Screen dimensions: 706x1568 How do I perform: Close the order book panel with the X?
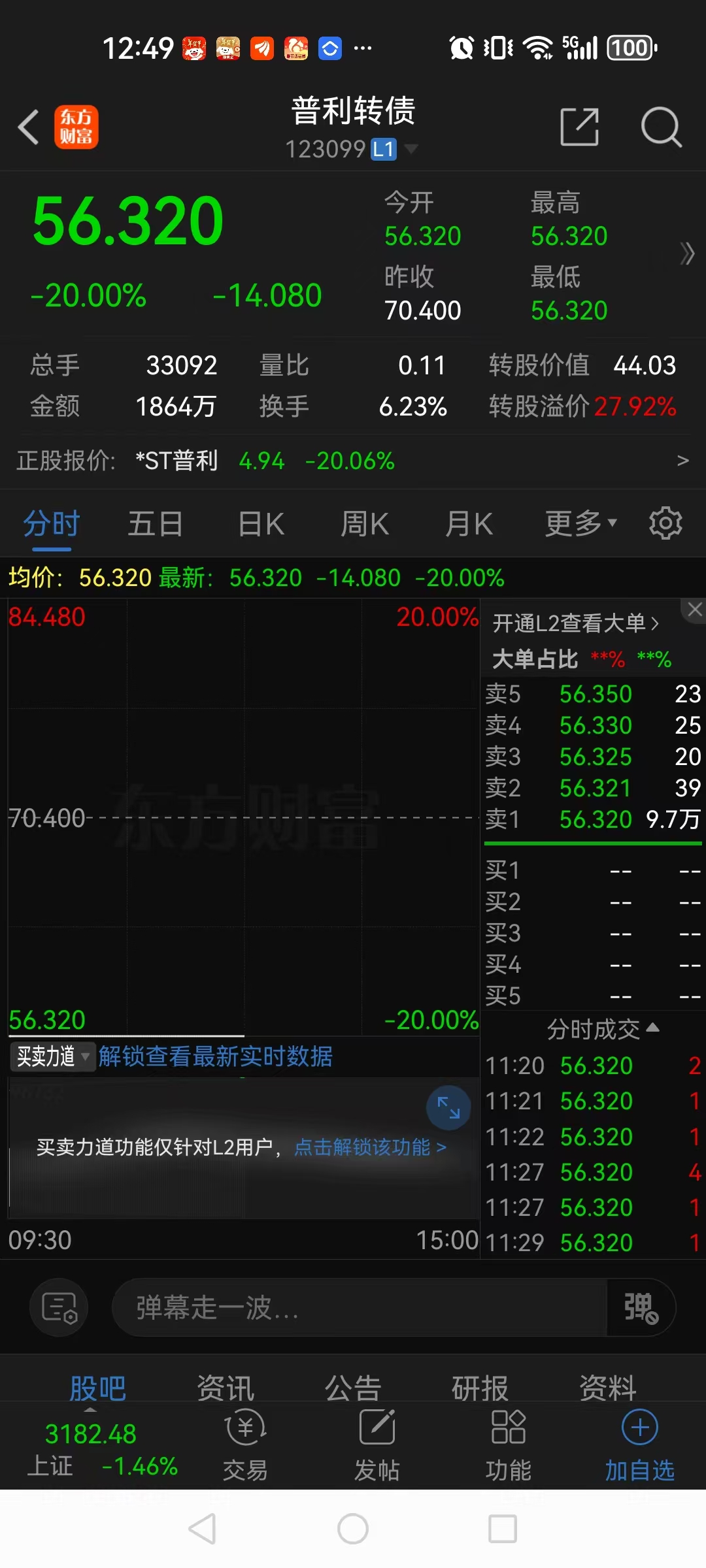695,610
